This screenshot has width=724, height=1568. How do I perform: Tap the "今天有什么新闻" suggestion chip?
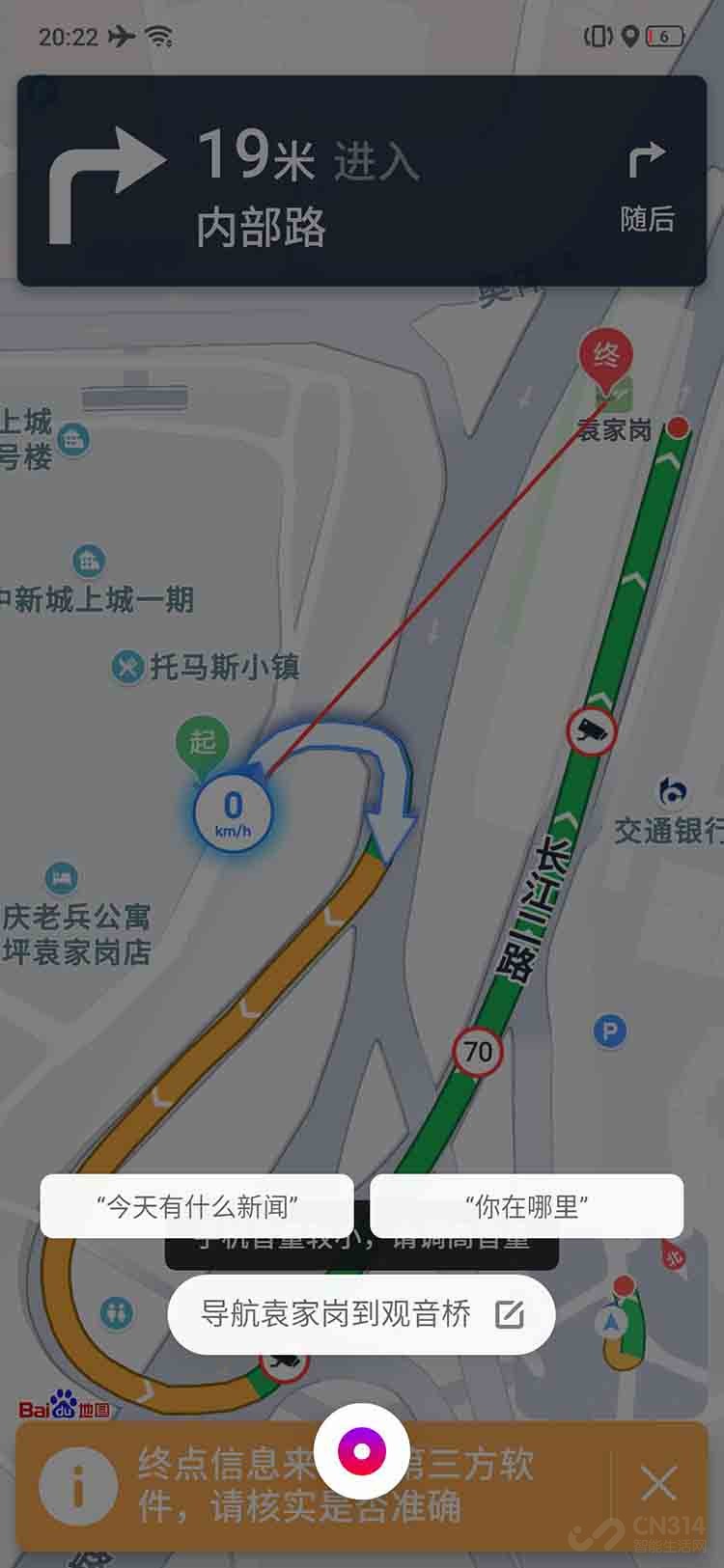197,1206
